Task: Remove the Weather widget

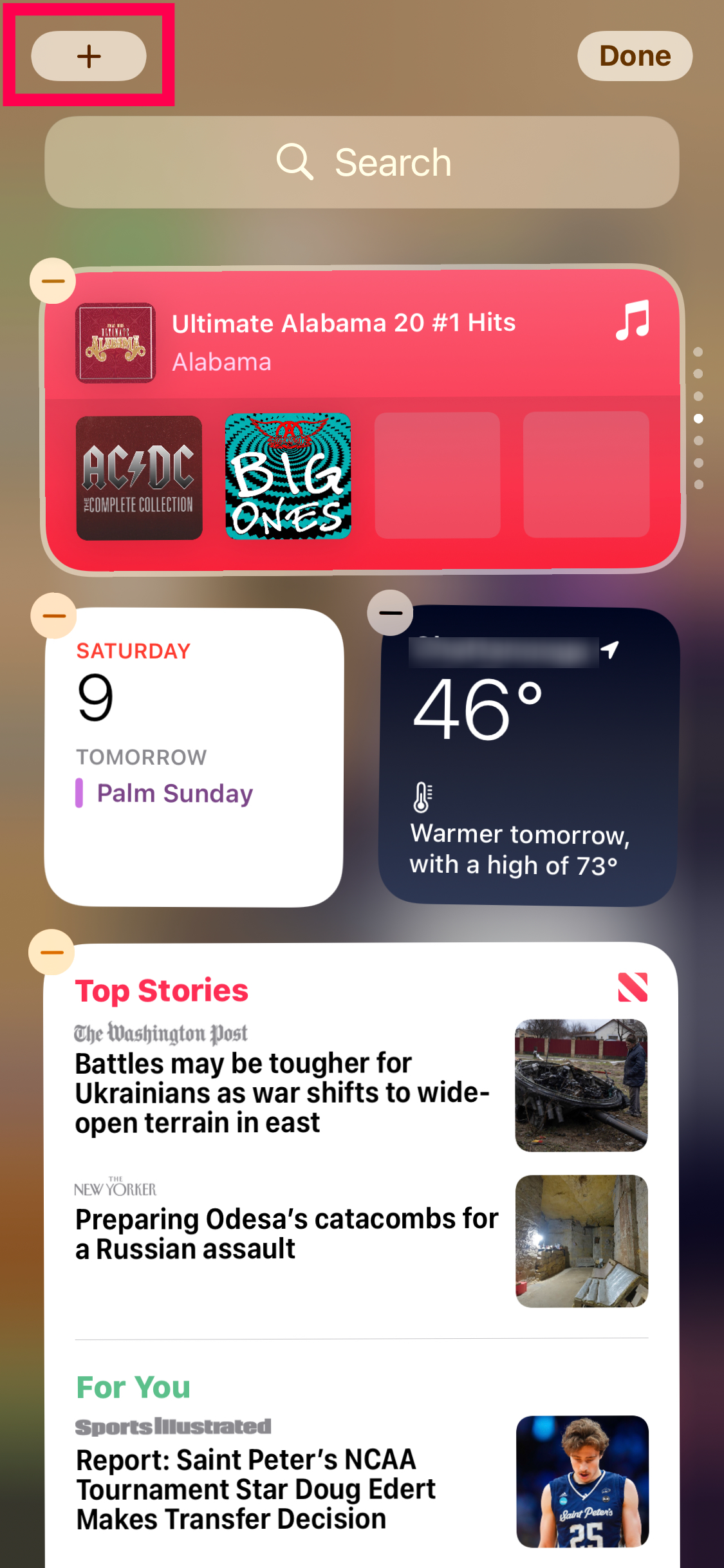Action: coord(390,613)
